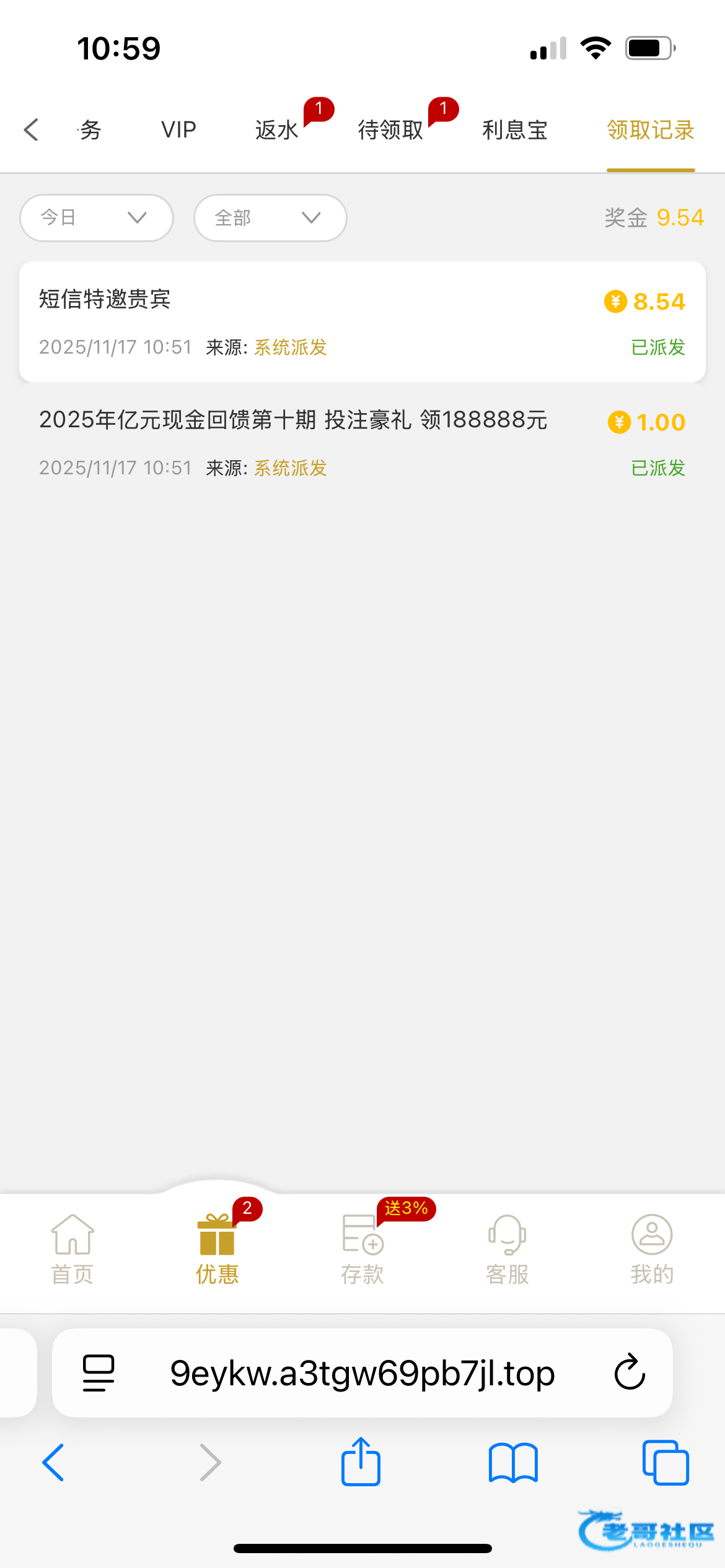
Task: Expand the 全部 type filter dropdown
Action: coord(270,218)
